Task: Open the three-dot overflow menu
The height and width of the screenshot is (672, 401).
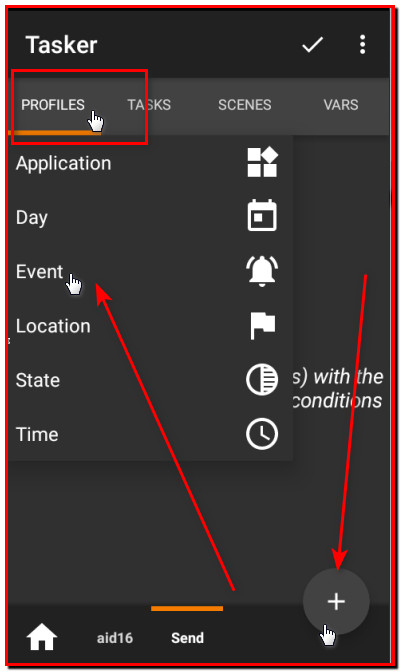Action: 363,45
